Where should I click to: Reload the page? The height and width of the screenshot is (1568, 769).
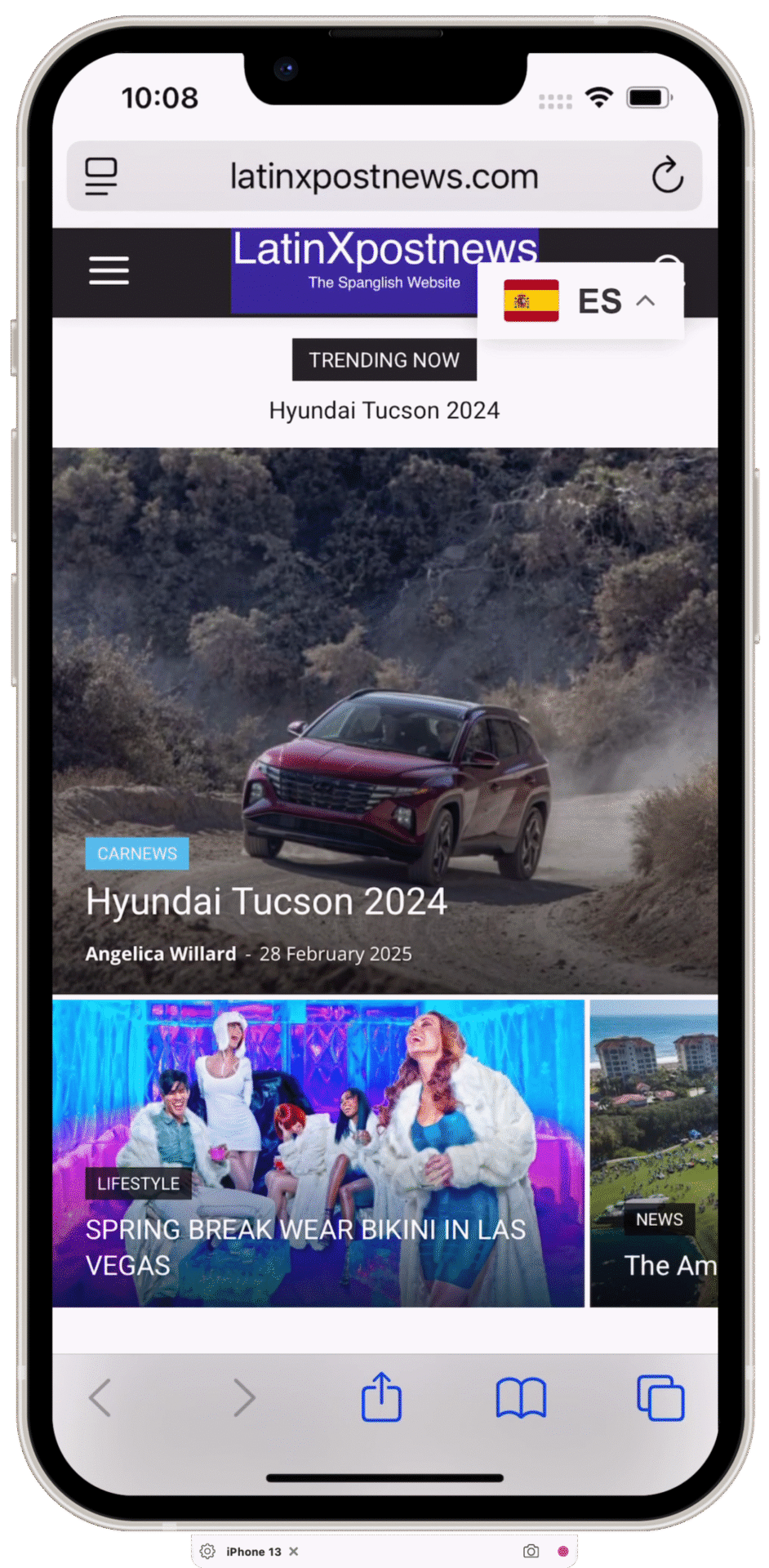(667, 176)
